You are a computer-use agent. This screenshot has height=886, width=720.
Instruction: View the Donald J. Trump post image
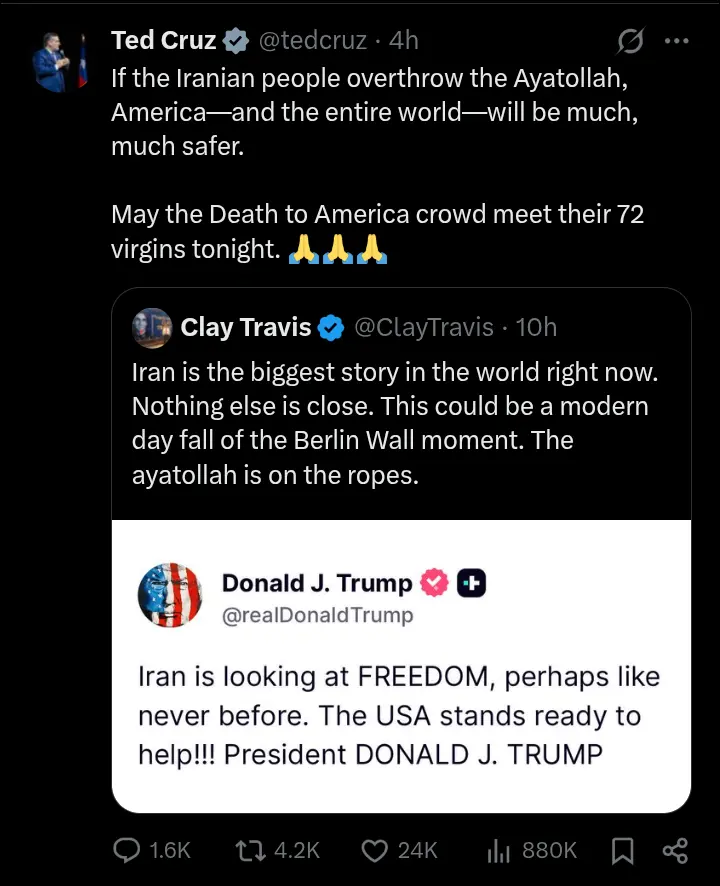click(401, 665)
